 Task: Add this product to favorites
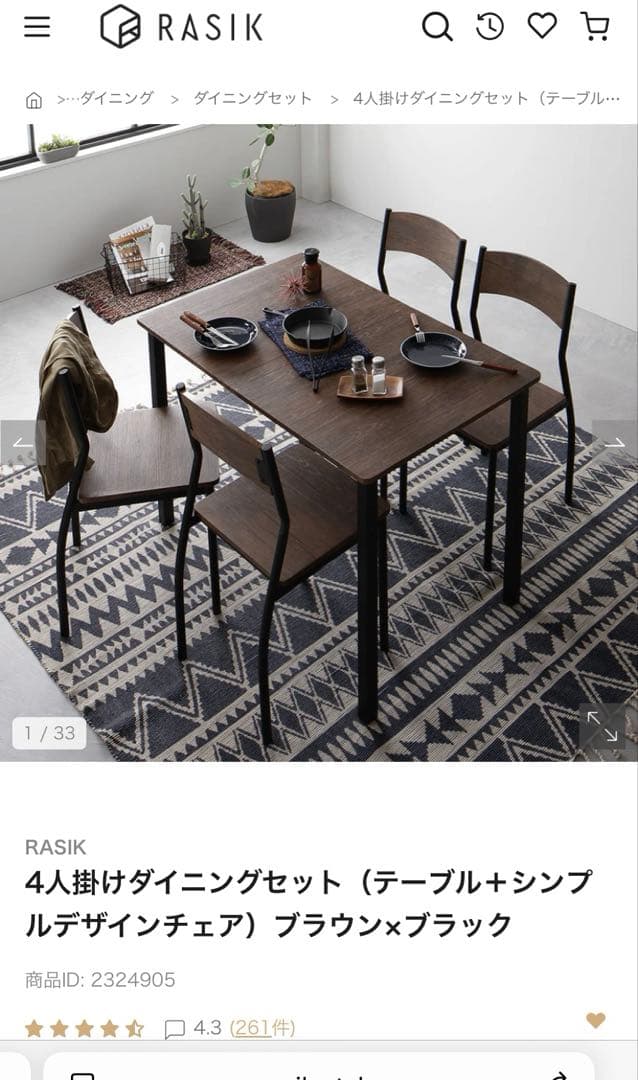596,1020
